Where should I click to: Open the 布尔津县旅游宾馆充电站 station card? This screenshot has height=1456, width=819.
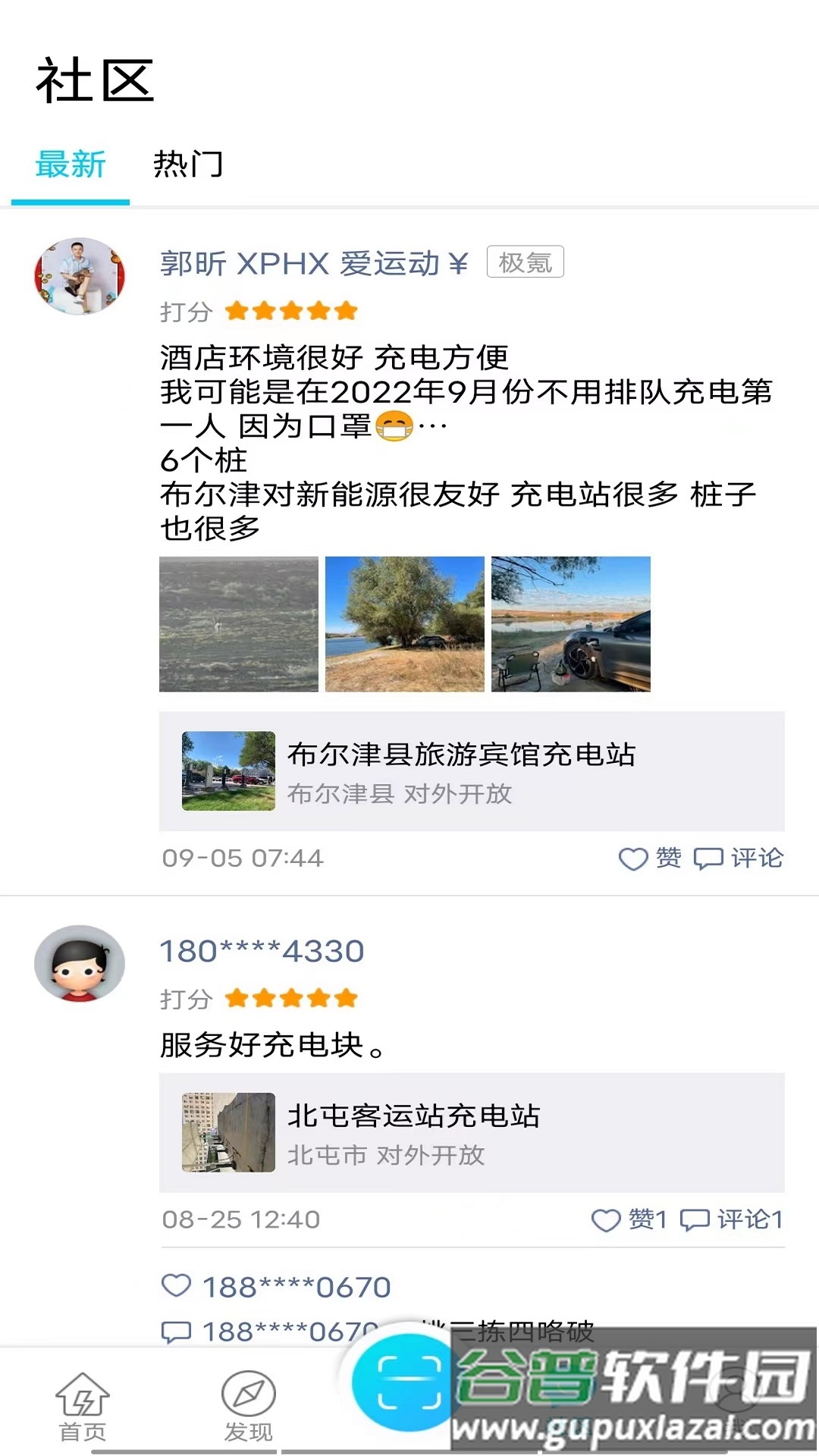(x=470, y=772)
